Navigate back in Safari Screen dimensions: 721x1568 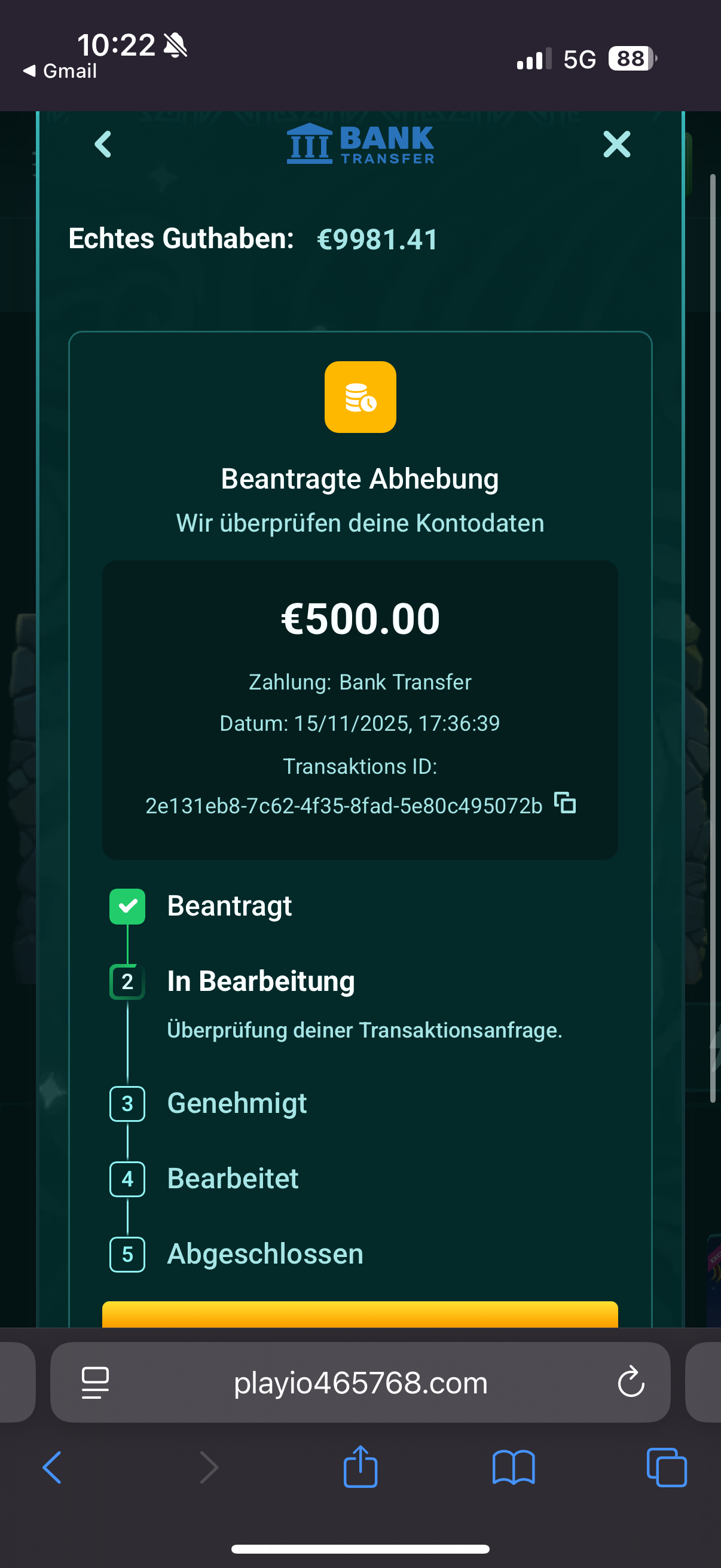click(53, 1467)
